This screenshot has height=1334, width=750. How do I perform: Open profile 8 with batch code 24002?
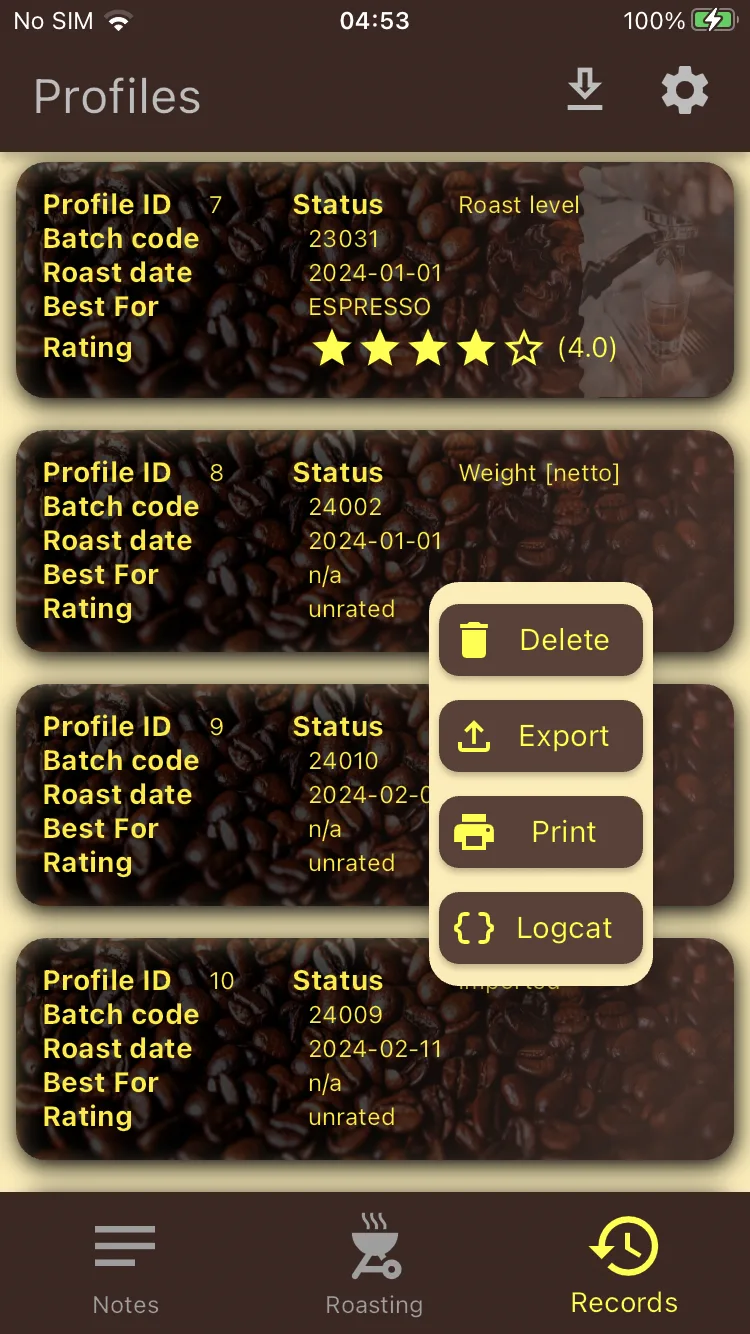click(x=220, y=541)
